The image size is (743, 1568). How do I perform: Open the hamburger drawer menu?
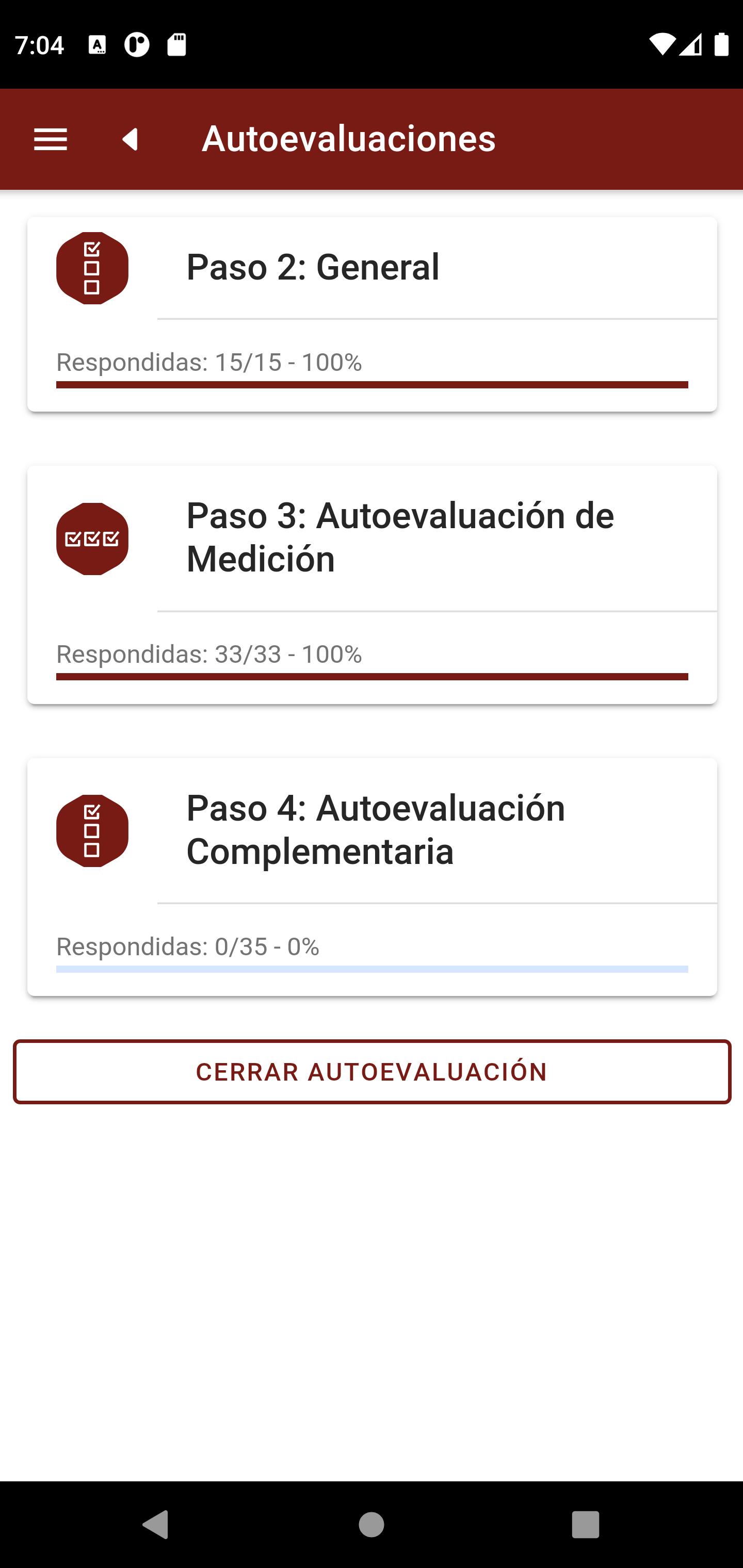point(51,139)
